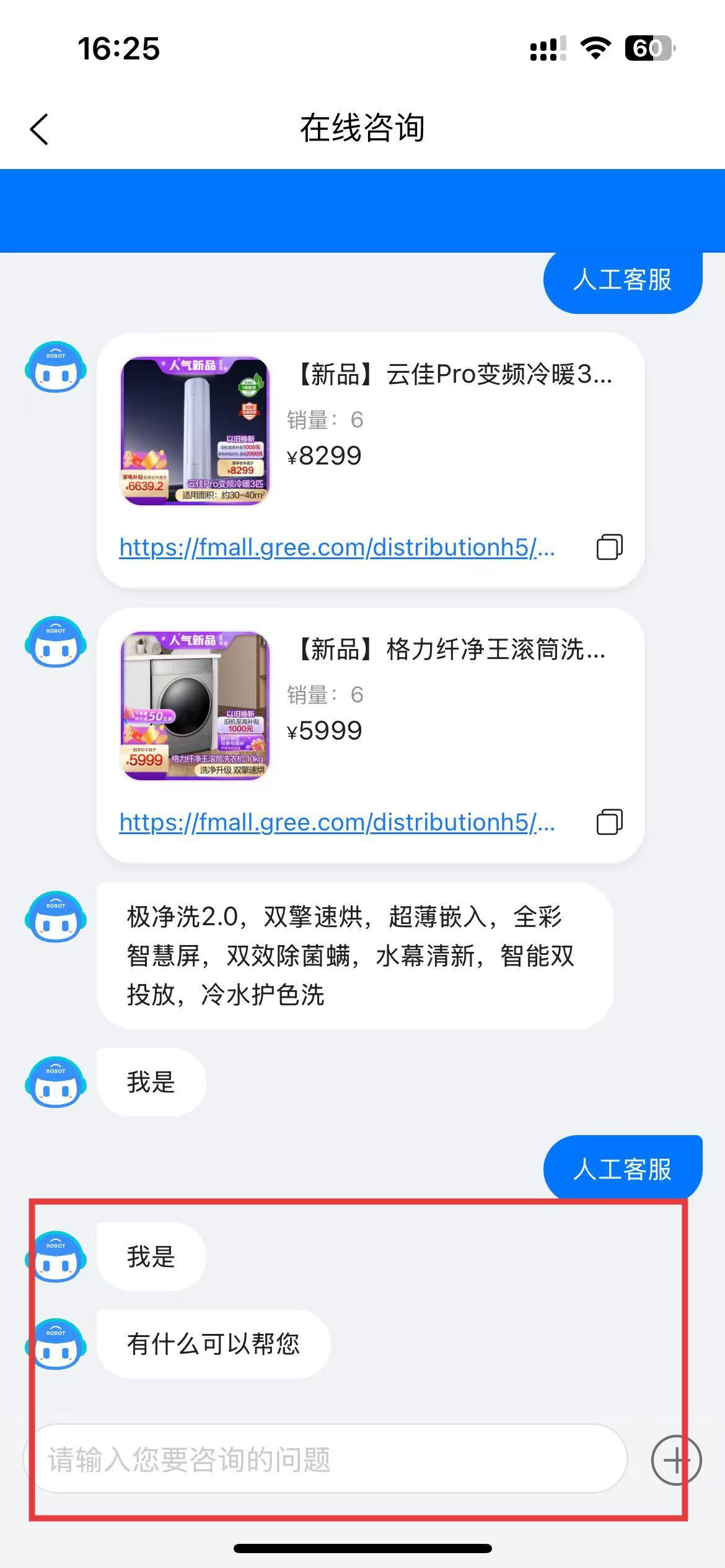Copy the 格力纤净王 washer link
725x1568 pixels.
point(609,822)
